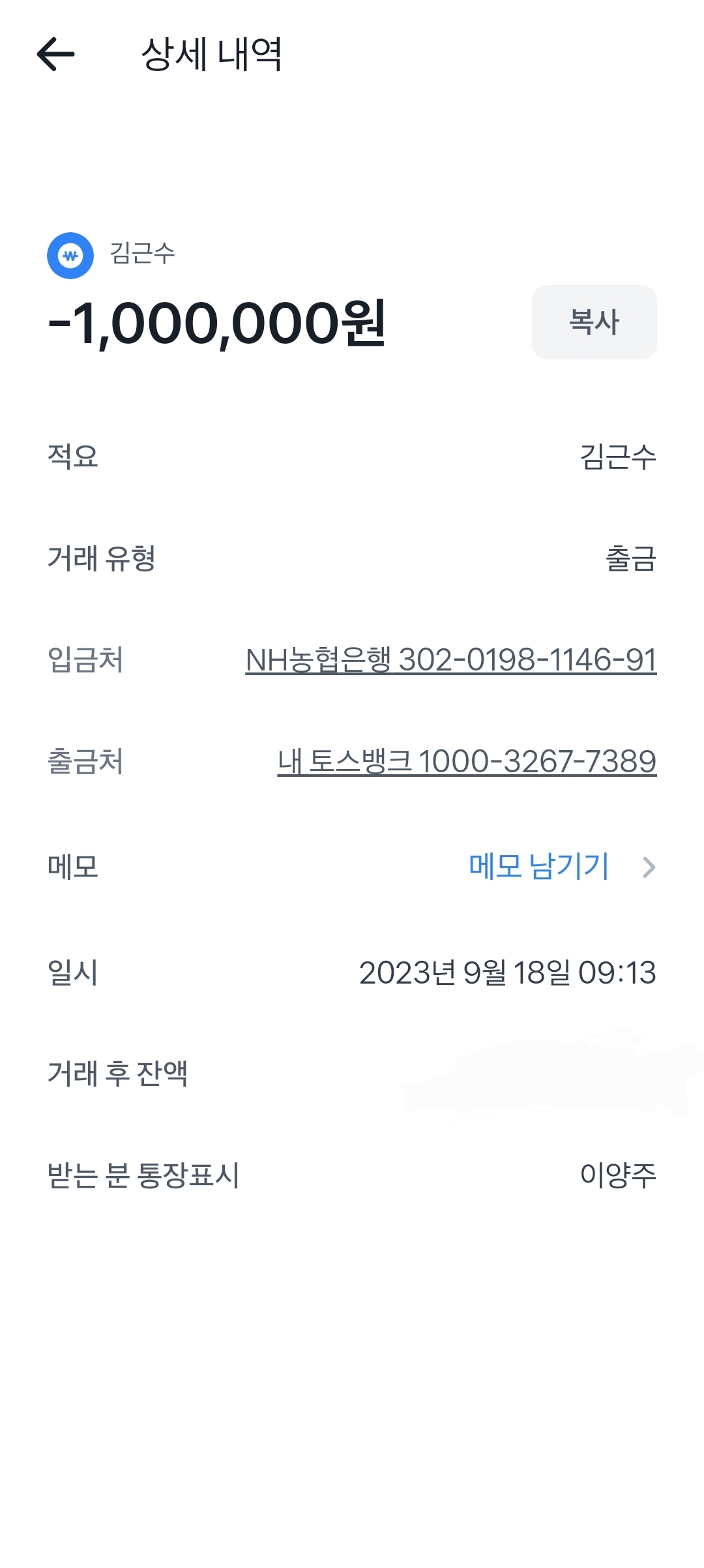Viewport: 704px width, 1568px height.
Task: Open the NH농협은행 302-0198-1146-91 account link
Action: pos(450,659)
